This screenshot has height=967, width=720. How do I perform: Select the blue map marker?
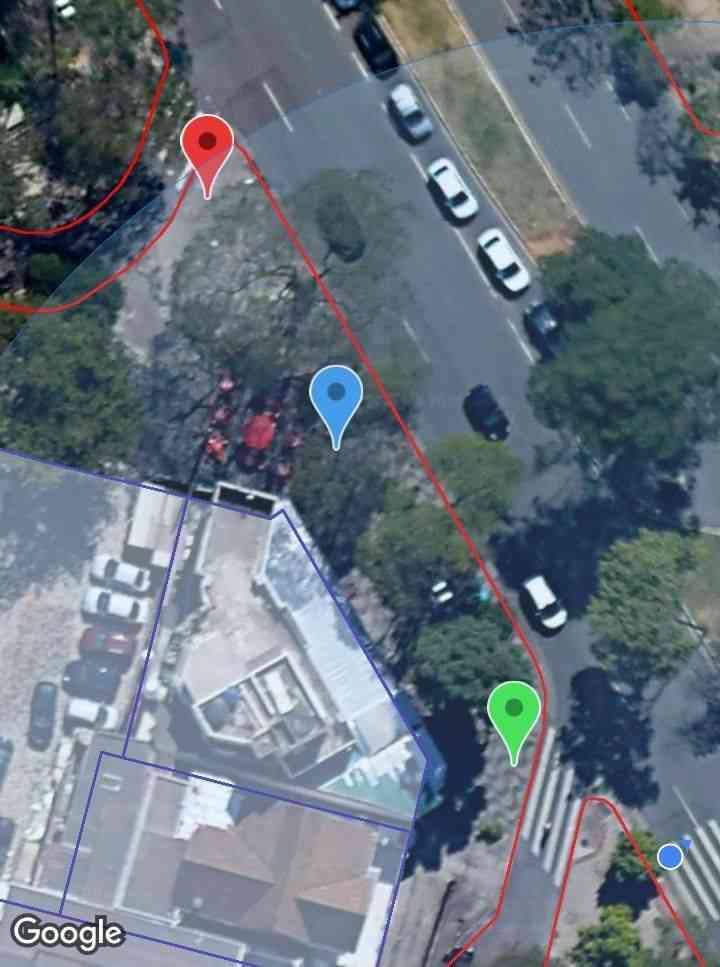[x=335, y=396]
